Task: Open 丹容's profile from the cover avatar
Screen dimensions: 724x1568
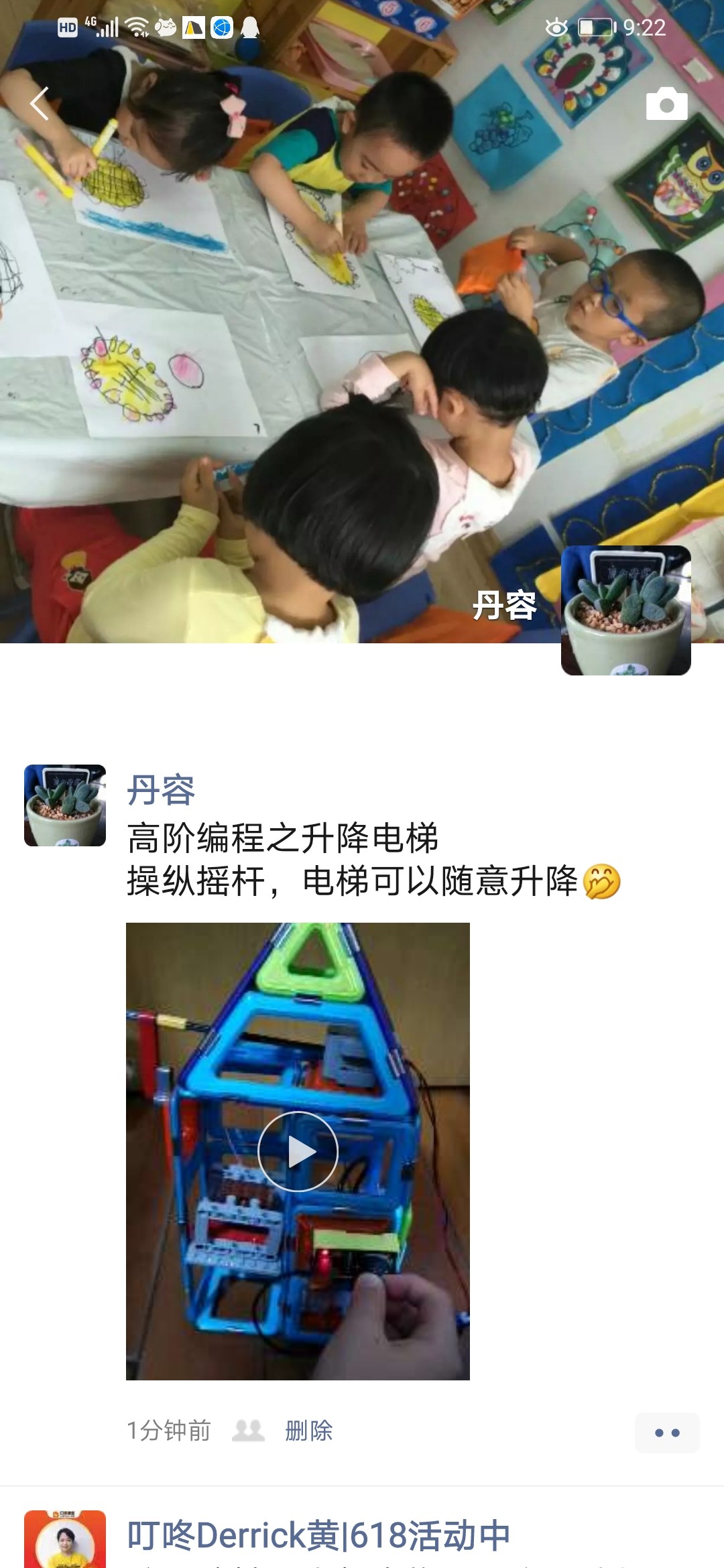Action: pyautogui.click(x=625, y=610)
